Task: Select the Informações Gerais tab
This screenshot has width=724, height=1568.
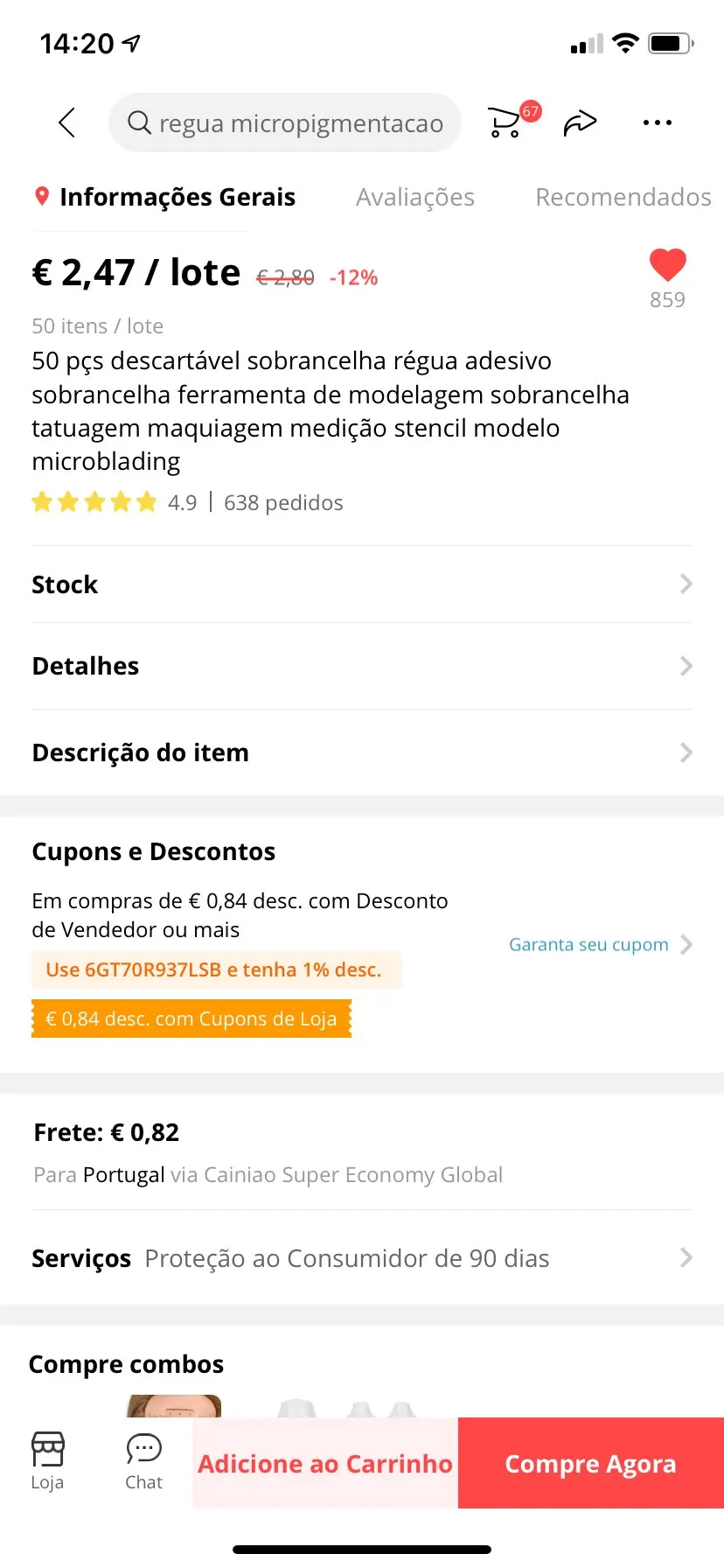Action: (177, 198)
